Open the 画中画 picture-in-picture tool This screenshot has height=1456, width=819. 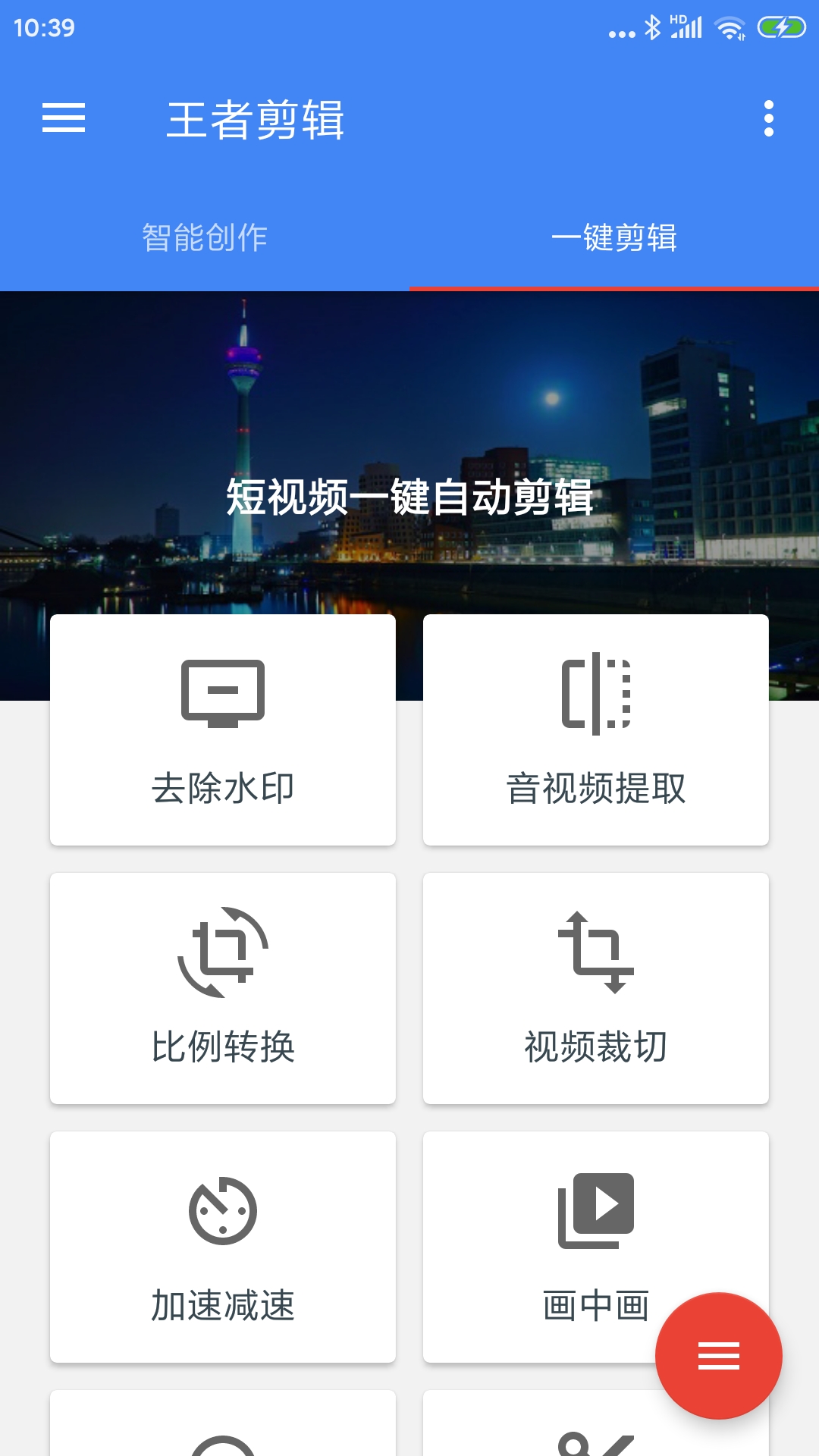pos(596,1247)
